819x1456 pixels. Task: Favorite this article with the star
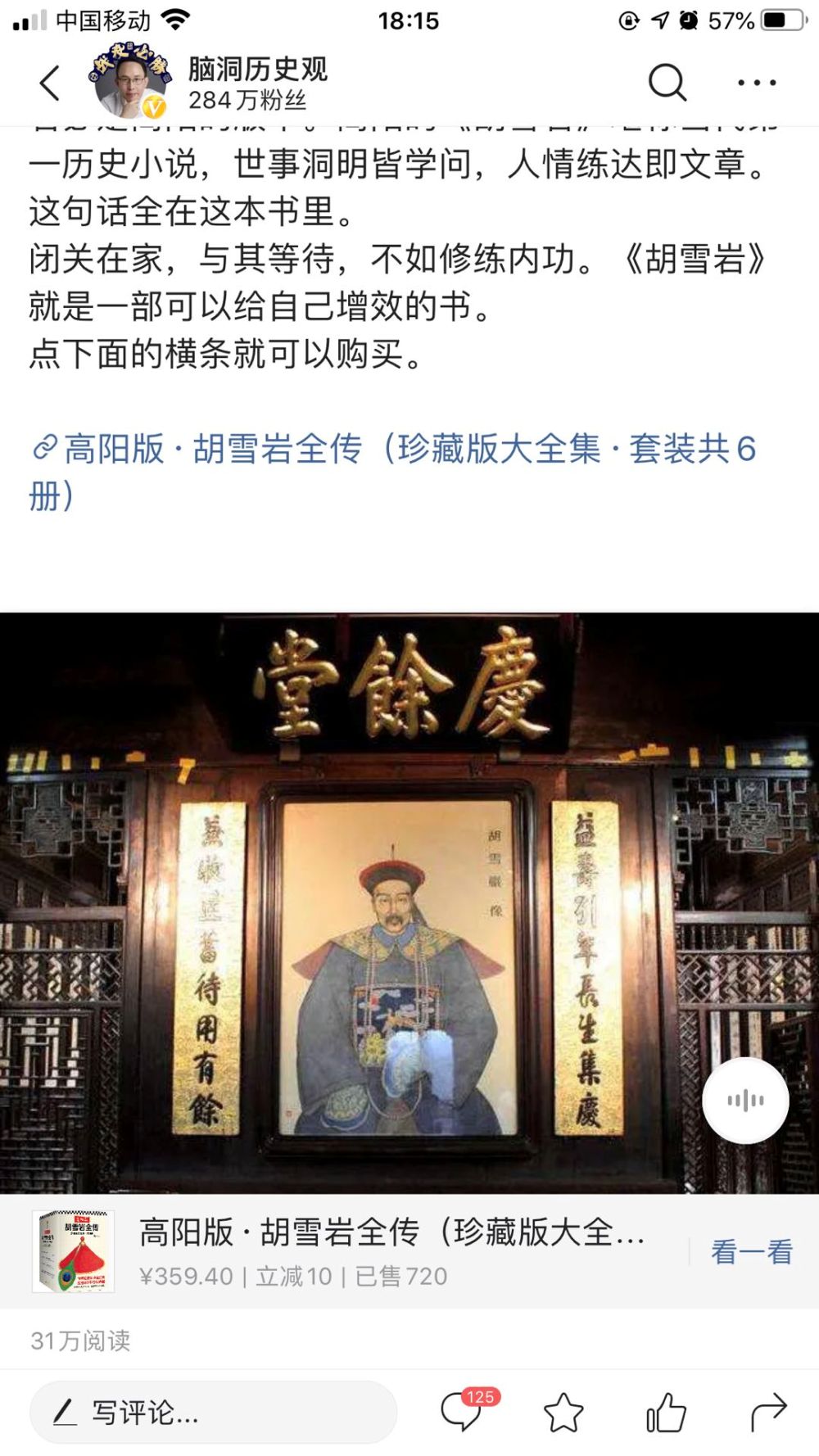(563, 1413)
